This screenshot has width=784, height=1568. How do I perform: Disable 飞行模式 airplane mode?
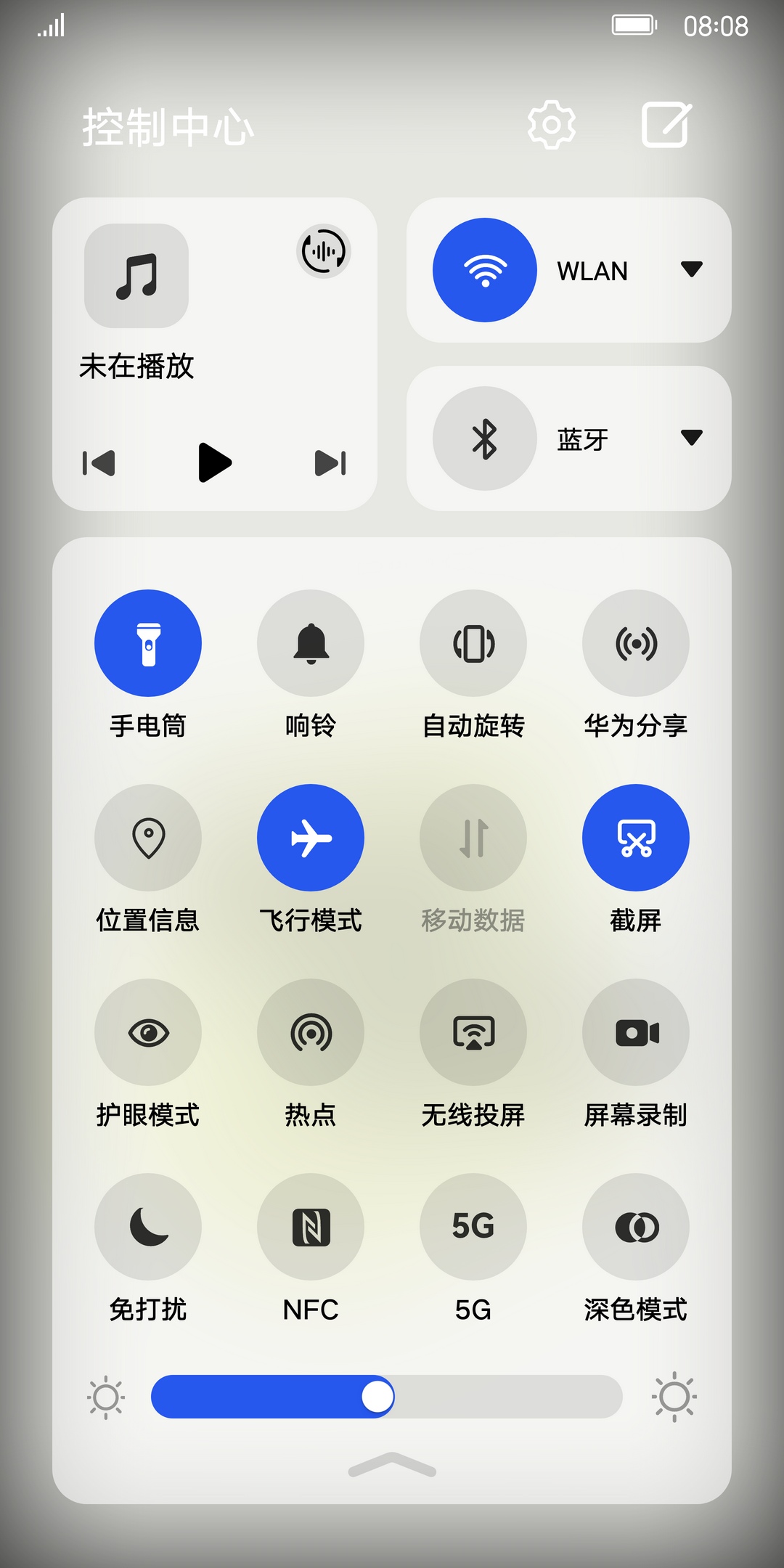311,838
